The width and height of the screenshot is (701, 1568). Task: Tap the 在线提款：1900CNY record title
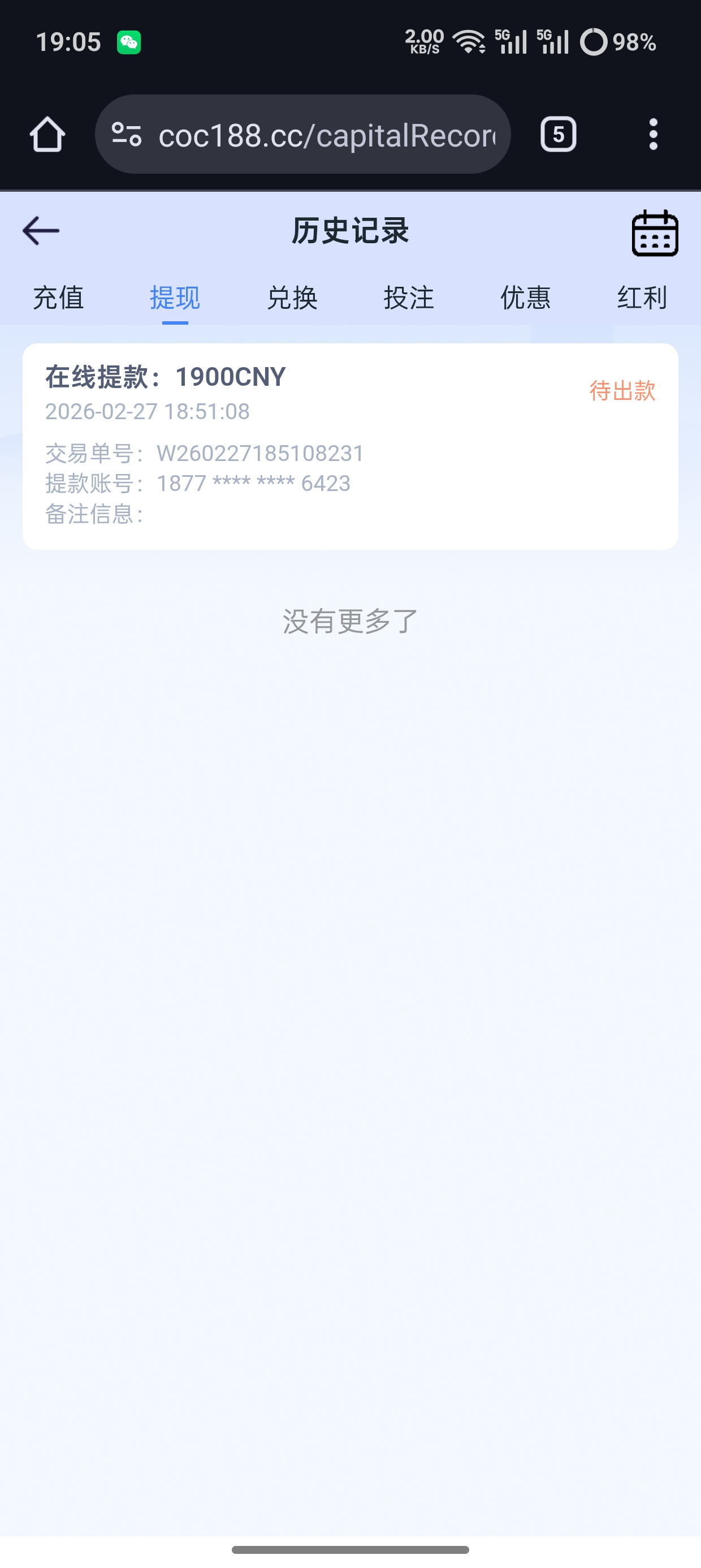point(165,377)
